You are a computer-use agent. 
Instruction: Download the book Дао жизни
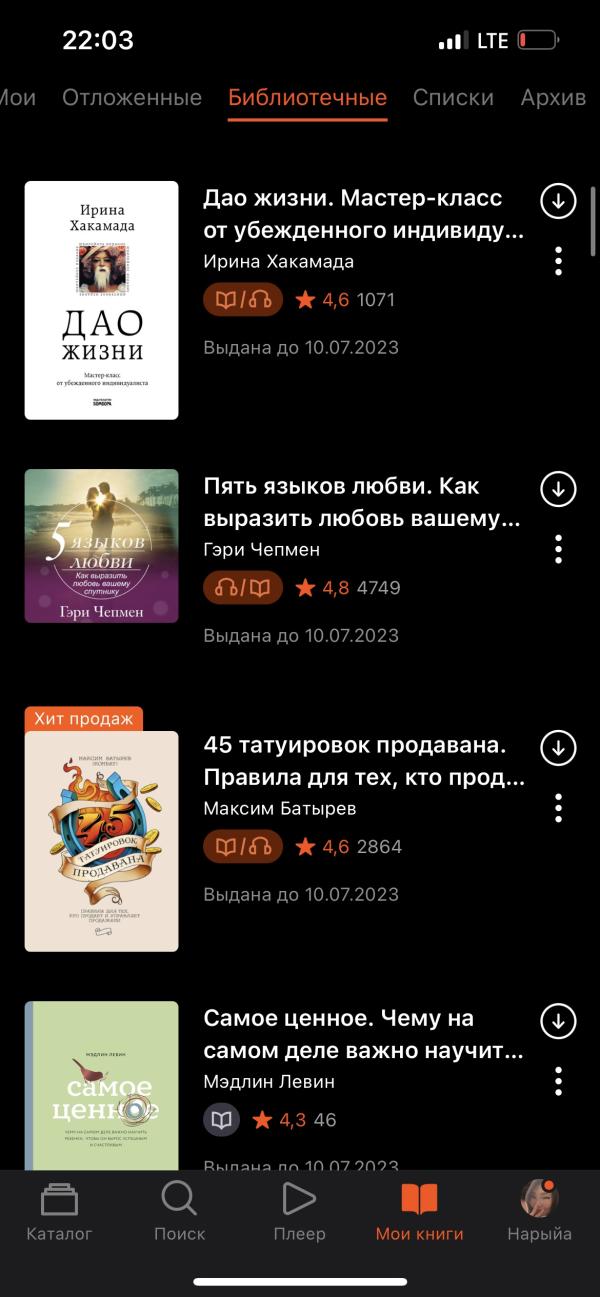coord(558,201)
